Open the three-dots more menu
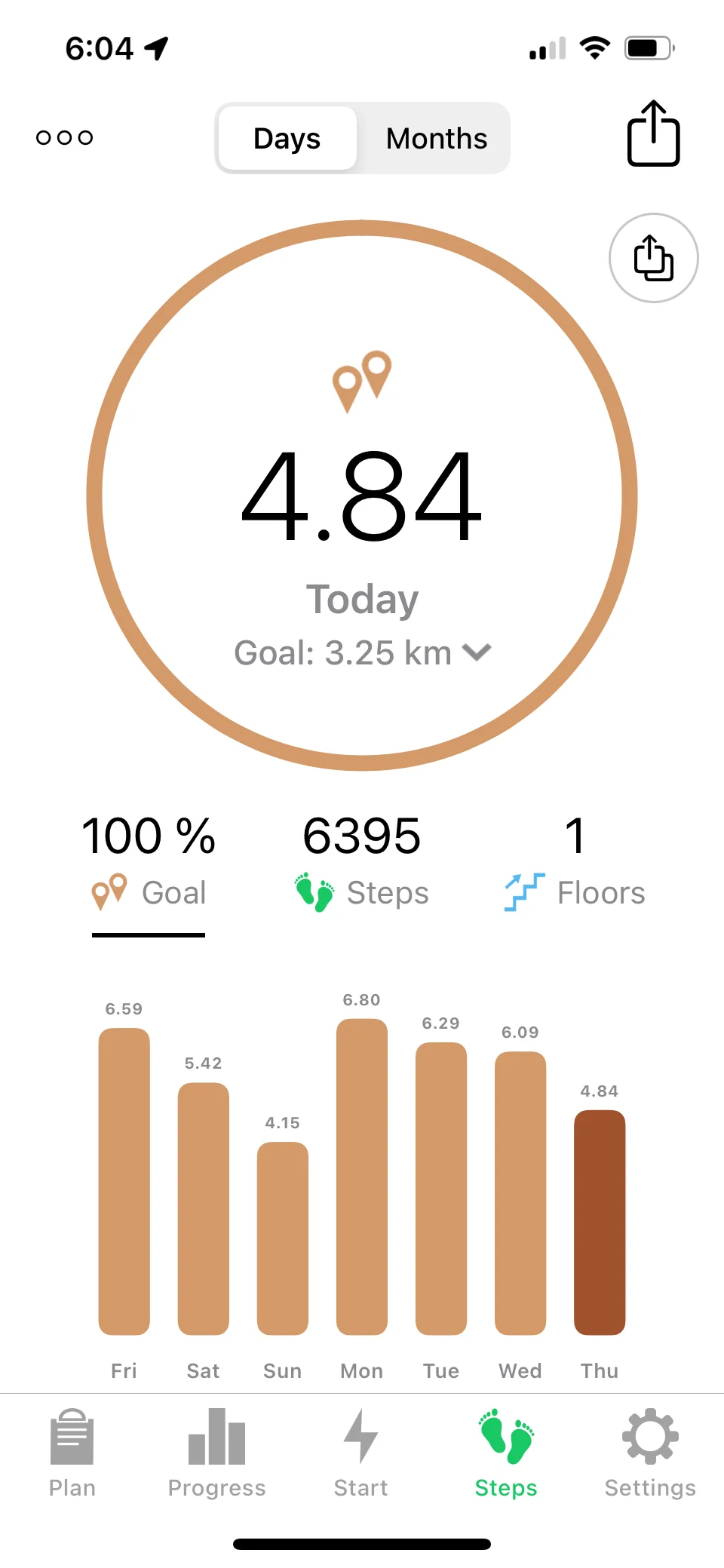The height and width of the screenshot is (1568, 724). tap(64, 137)
